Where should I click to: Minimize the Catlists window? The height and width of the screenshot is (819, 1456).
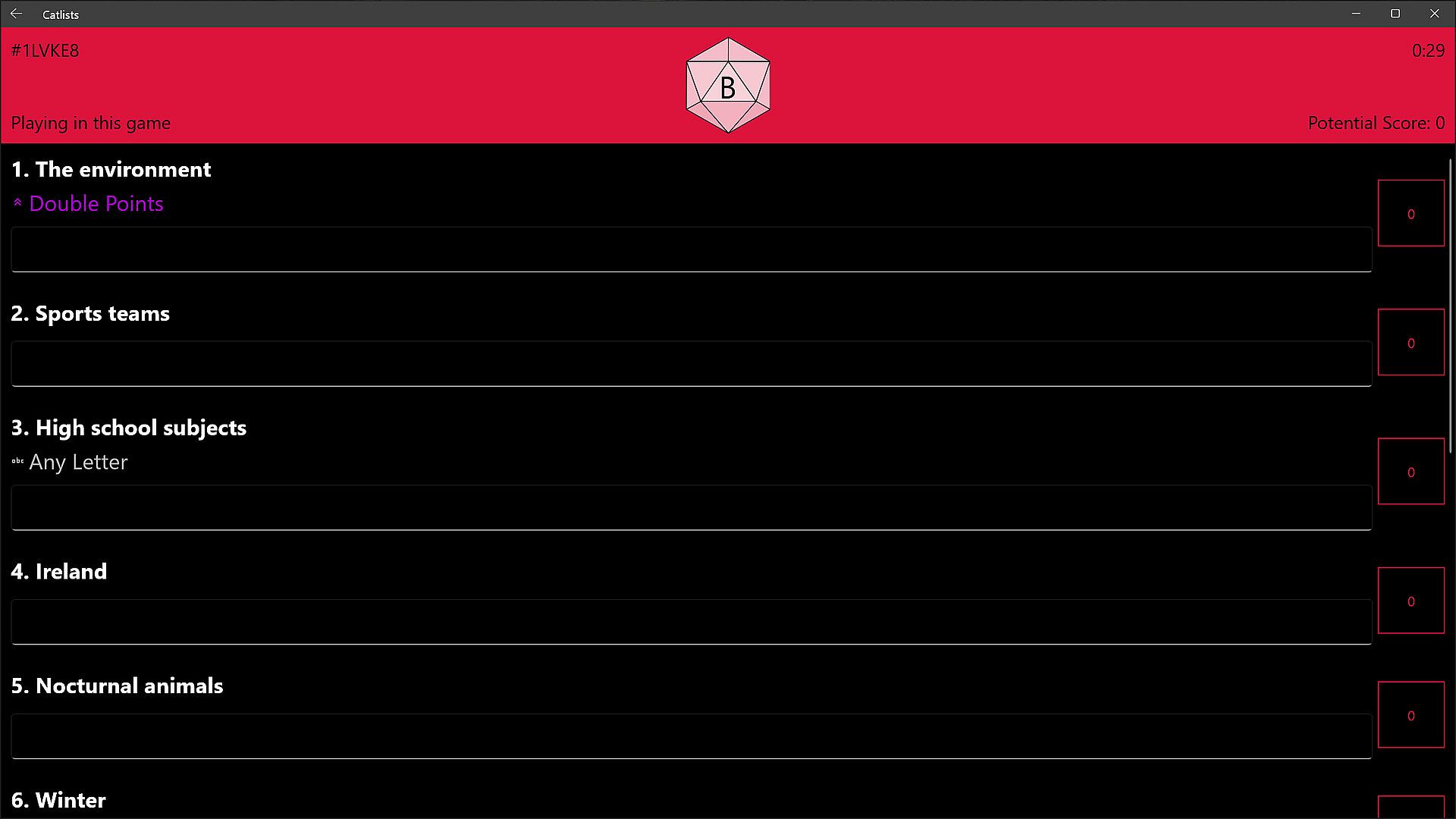pyautogui.click(x=1356, y=14)
